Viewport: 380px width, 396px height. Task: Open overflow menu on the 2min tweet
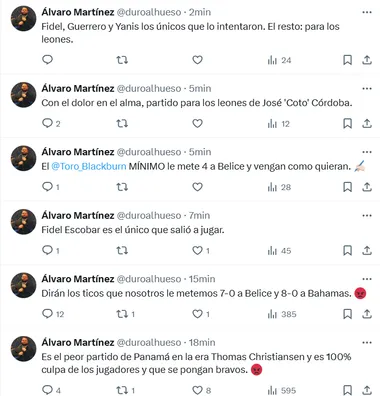(367, 12)
